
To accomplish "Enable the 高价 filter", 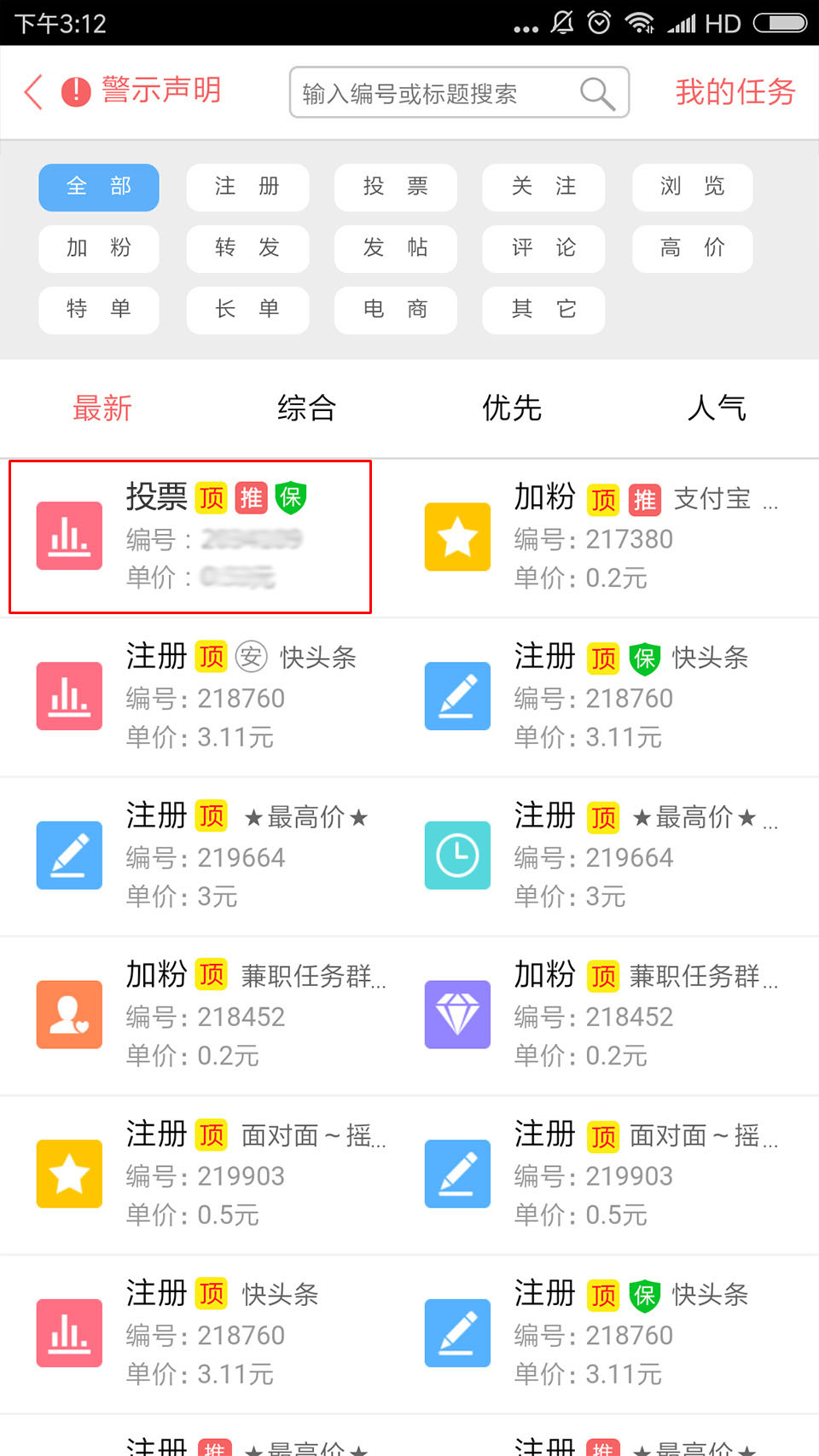I will pyautogui.click(x=692, y=248).
